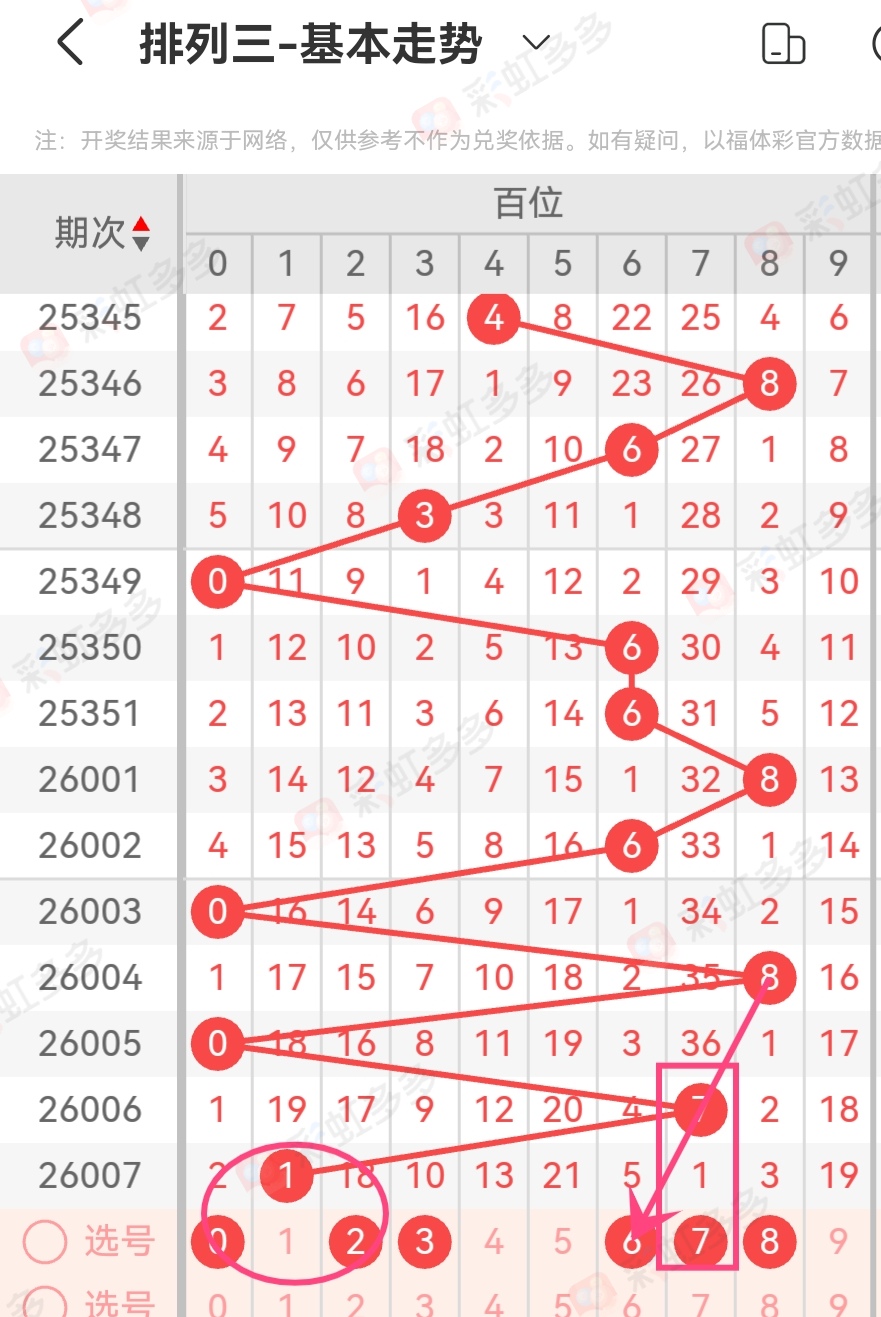This screenshot has height=1317, width=881.
Task: Deselect number 8 in the first 选号 row
Action: (769, 1242)
